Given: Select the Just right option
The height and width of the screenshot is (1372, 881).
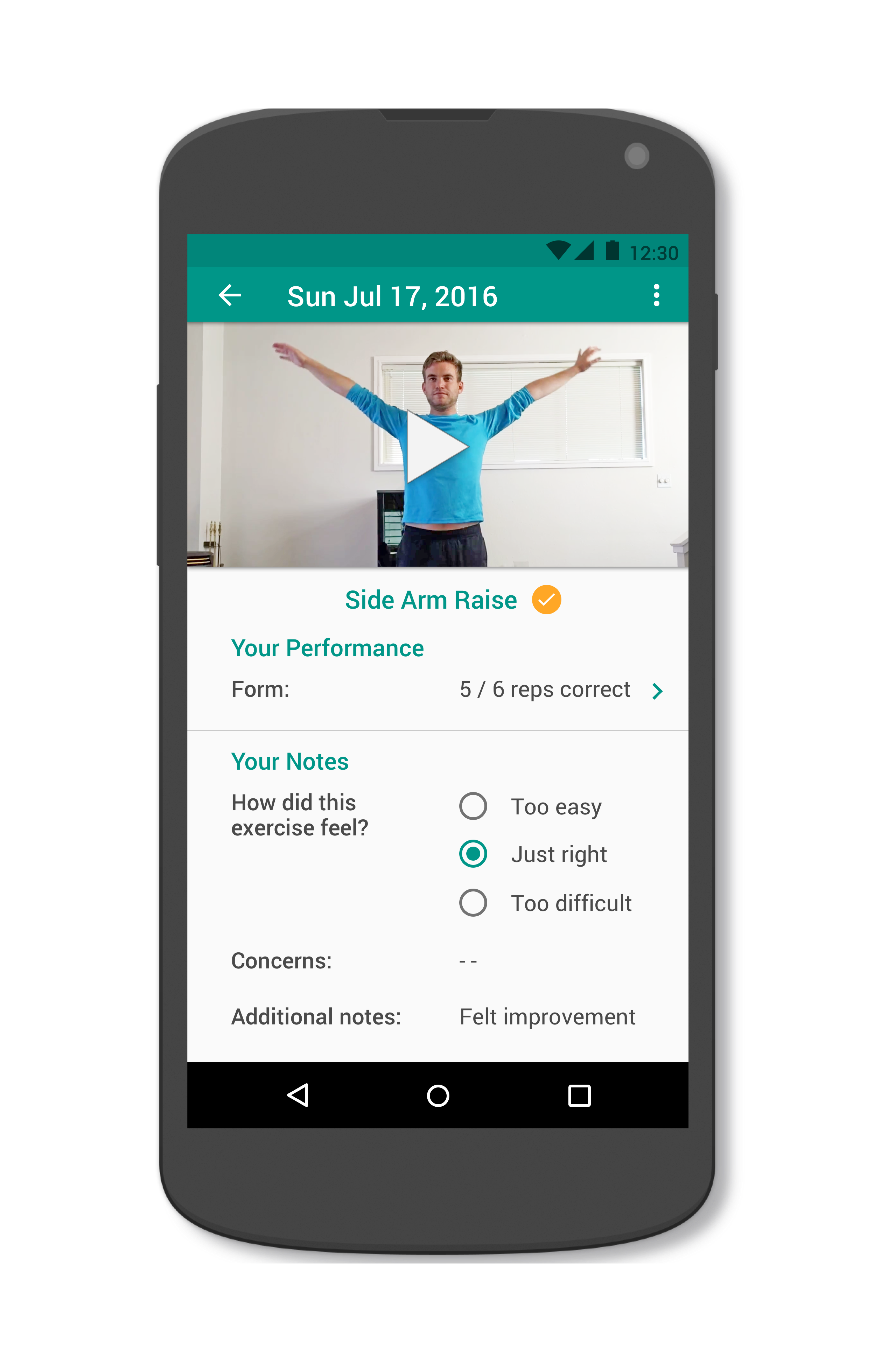Looking at the screenshot, I should (x=473, y=854).
